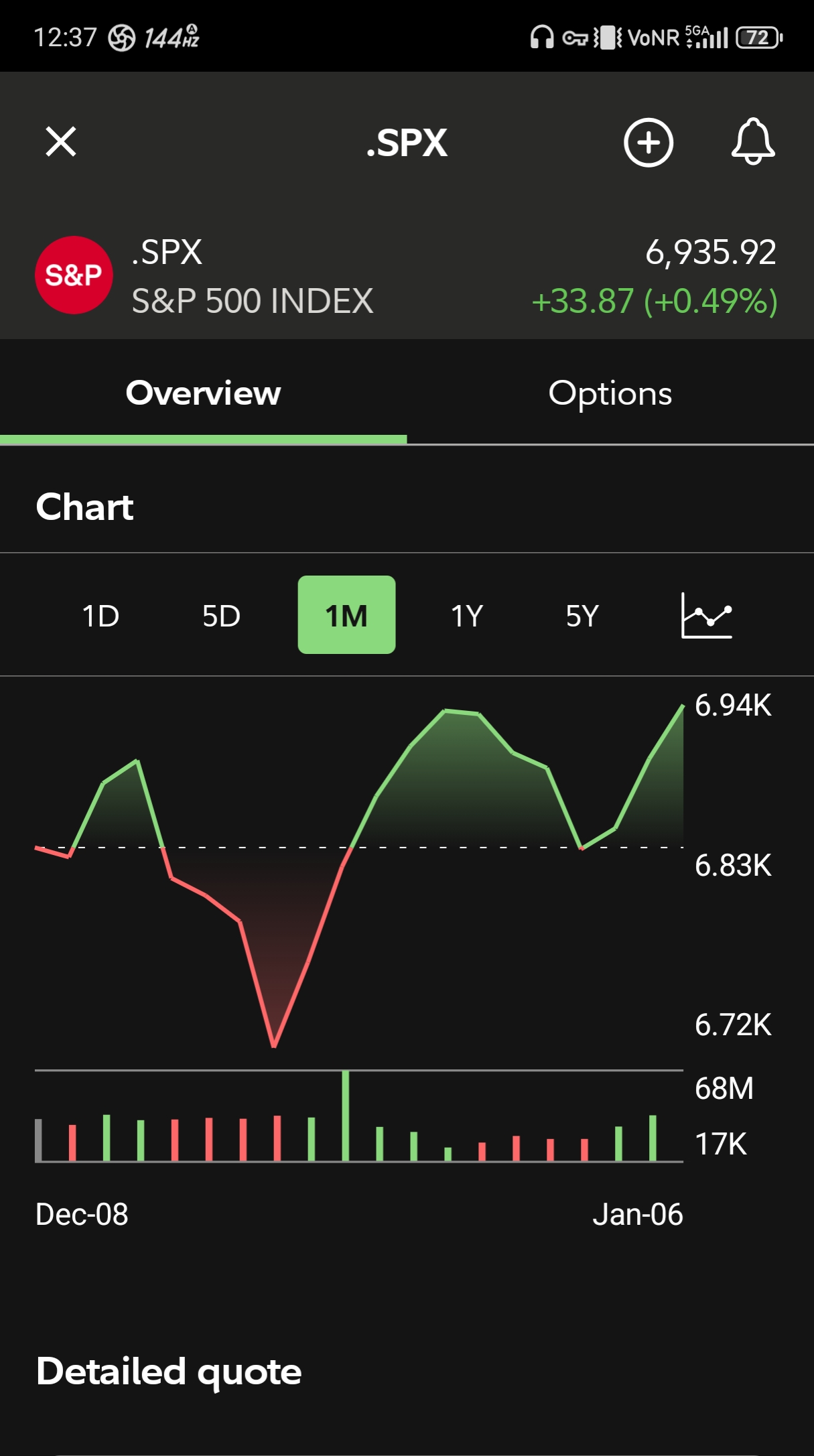The width and height of the screenshot is (814, 1456).
Task: Add .SPX to watchlist with plus icon
Action: [648, 143]
